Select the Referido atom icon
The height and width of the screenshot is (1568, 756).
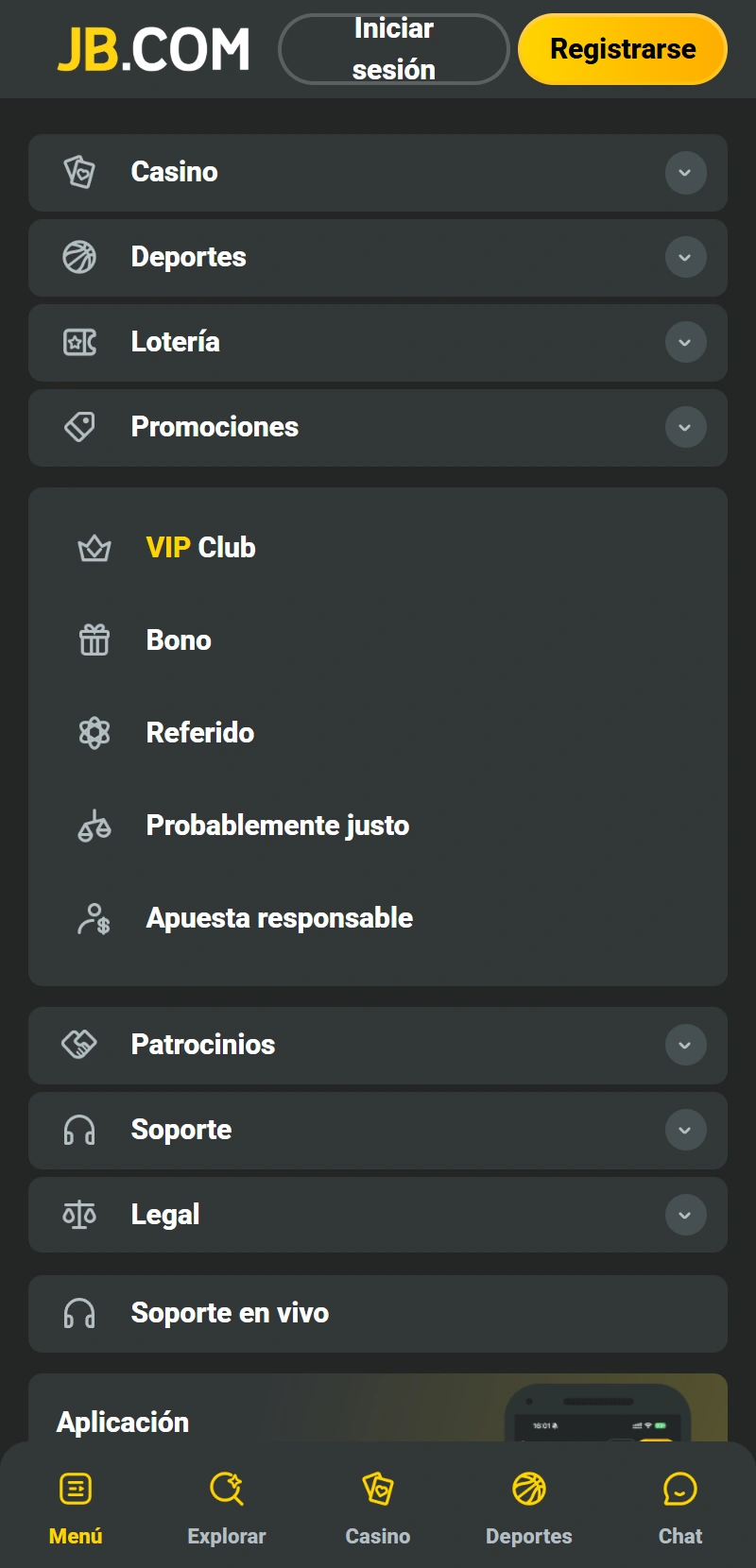(x=94, y=731)
